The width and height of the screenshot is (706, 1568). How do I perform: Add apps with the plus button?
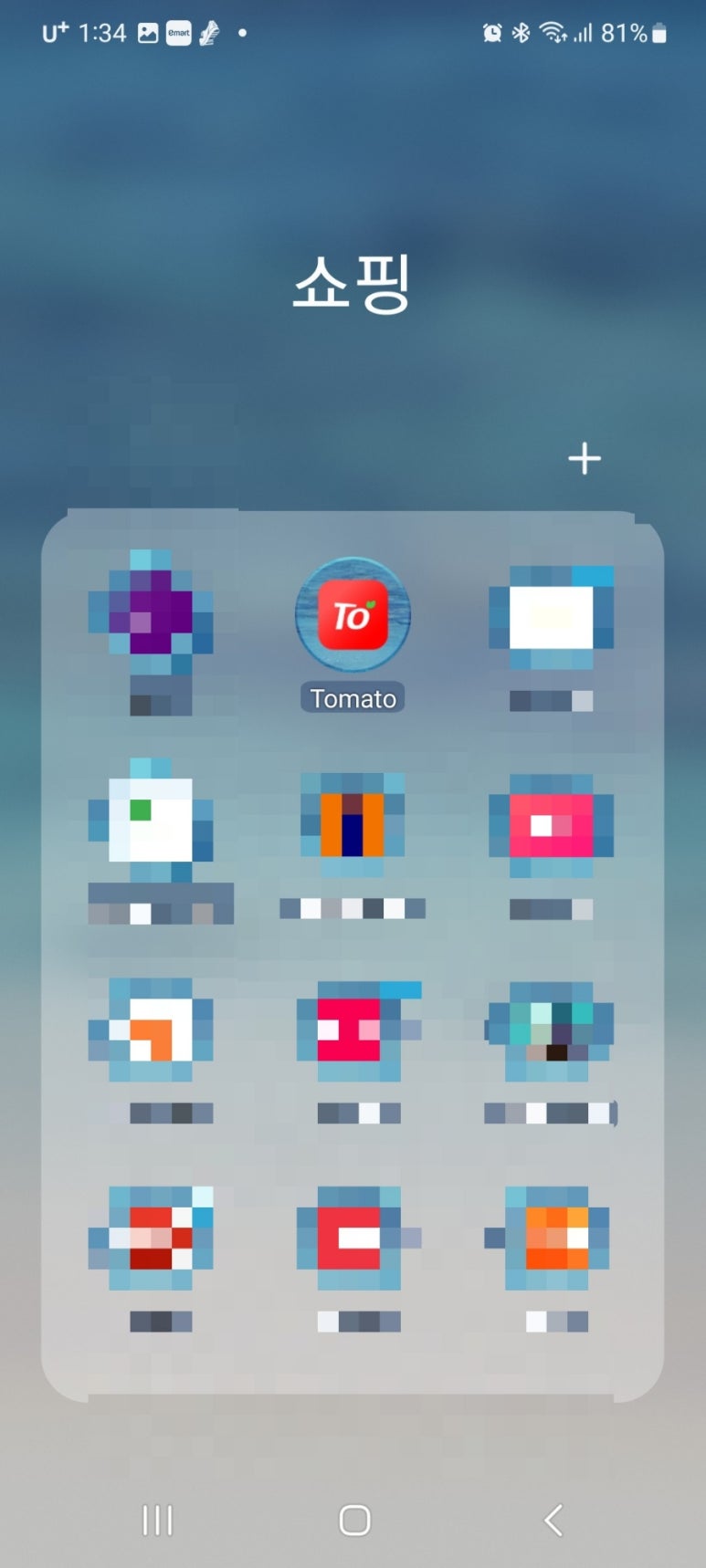(x=585, y=458)
